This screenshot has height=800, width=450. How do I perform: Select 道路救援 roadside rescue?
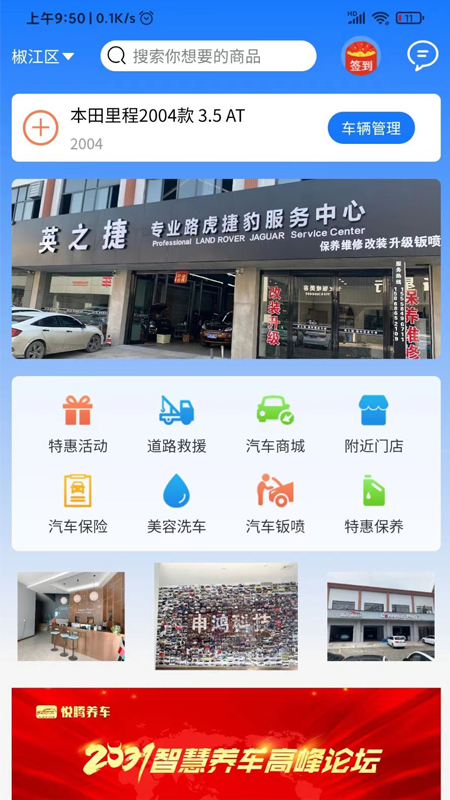click(177, 424)
